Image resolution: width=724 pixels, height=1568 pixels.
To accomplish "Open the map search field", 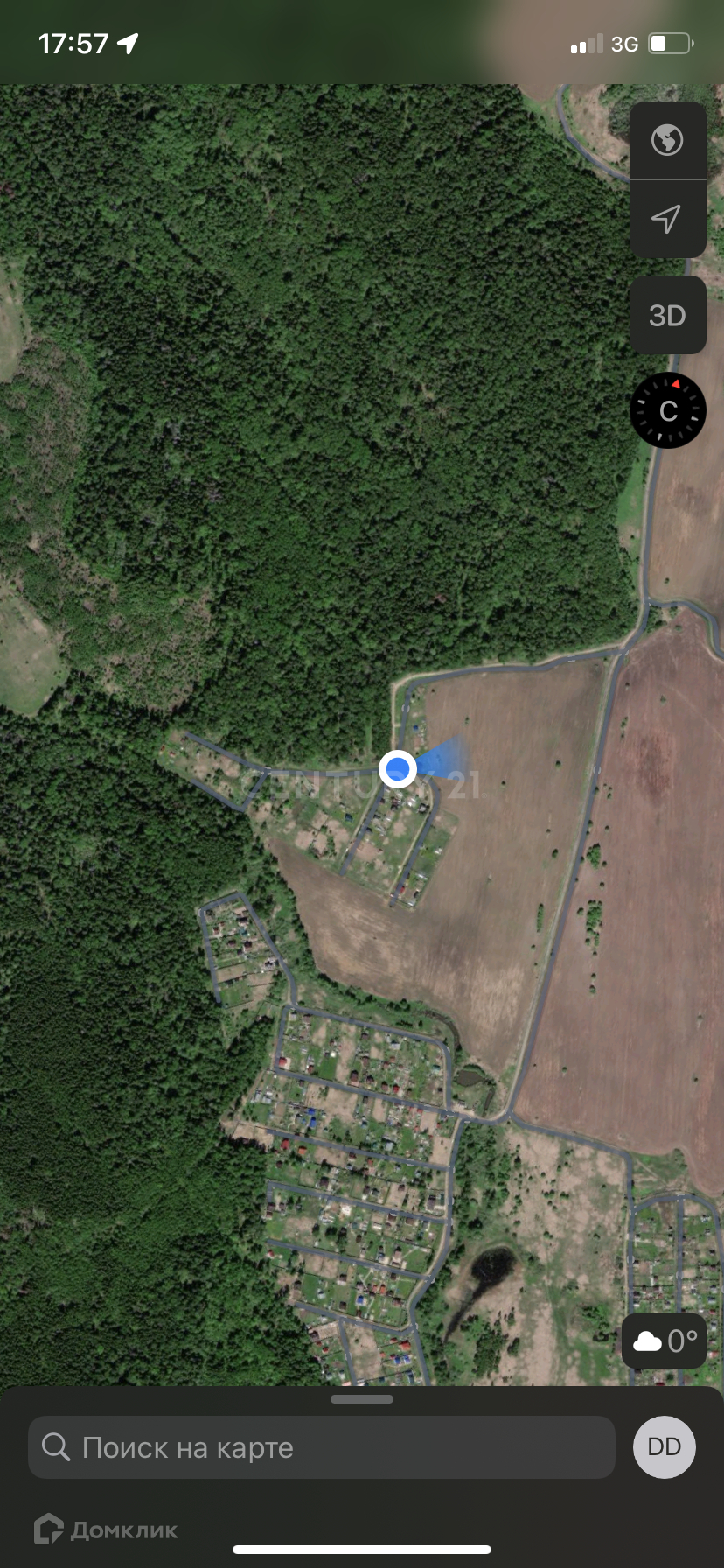I will 322,1447.
